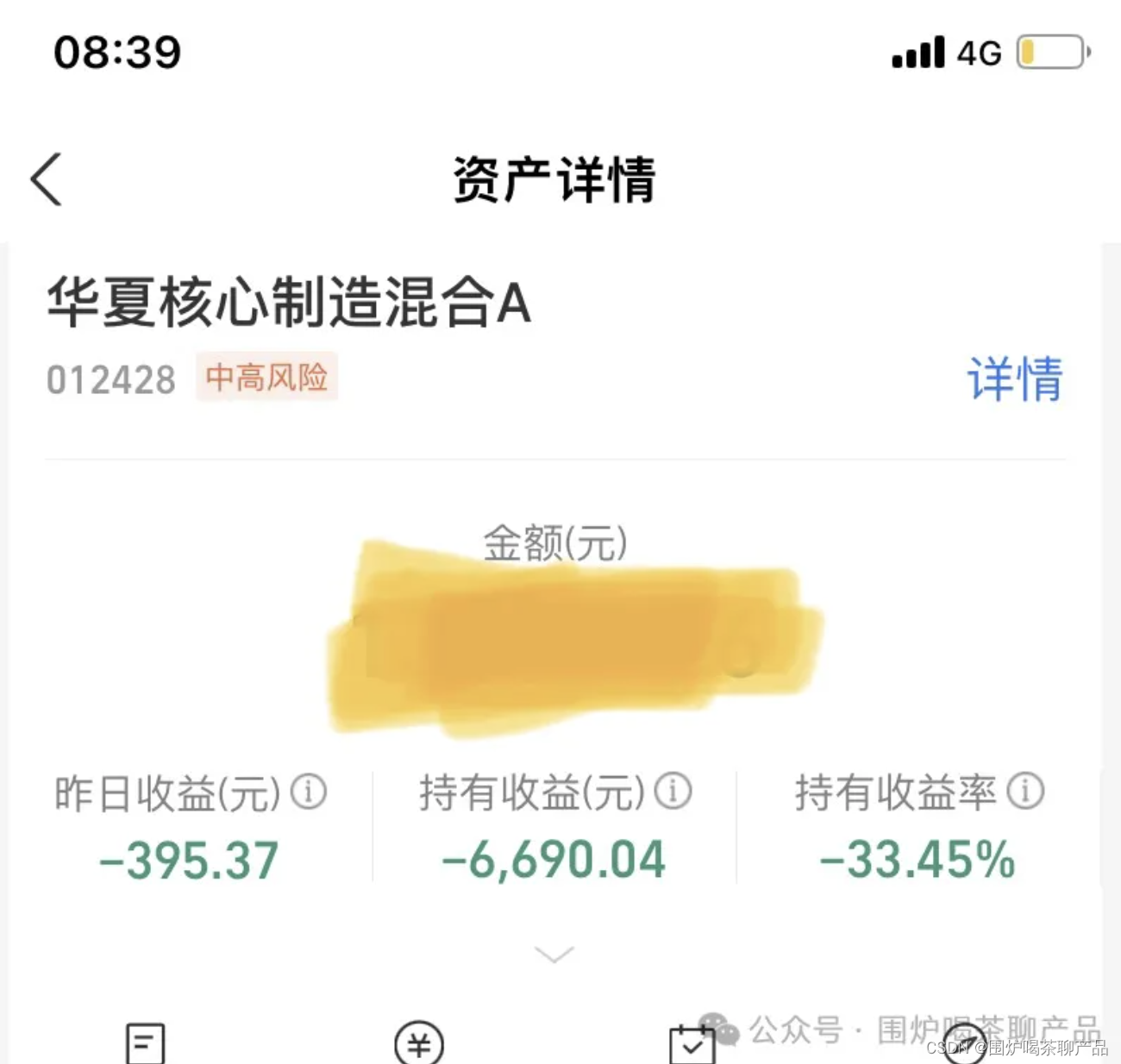1121x1064 pixels.
Task: Expand more earnings details with the down chevron
Action: 554,954
